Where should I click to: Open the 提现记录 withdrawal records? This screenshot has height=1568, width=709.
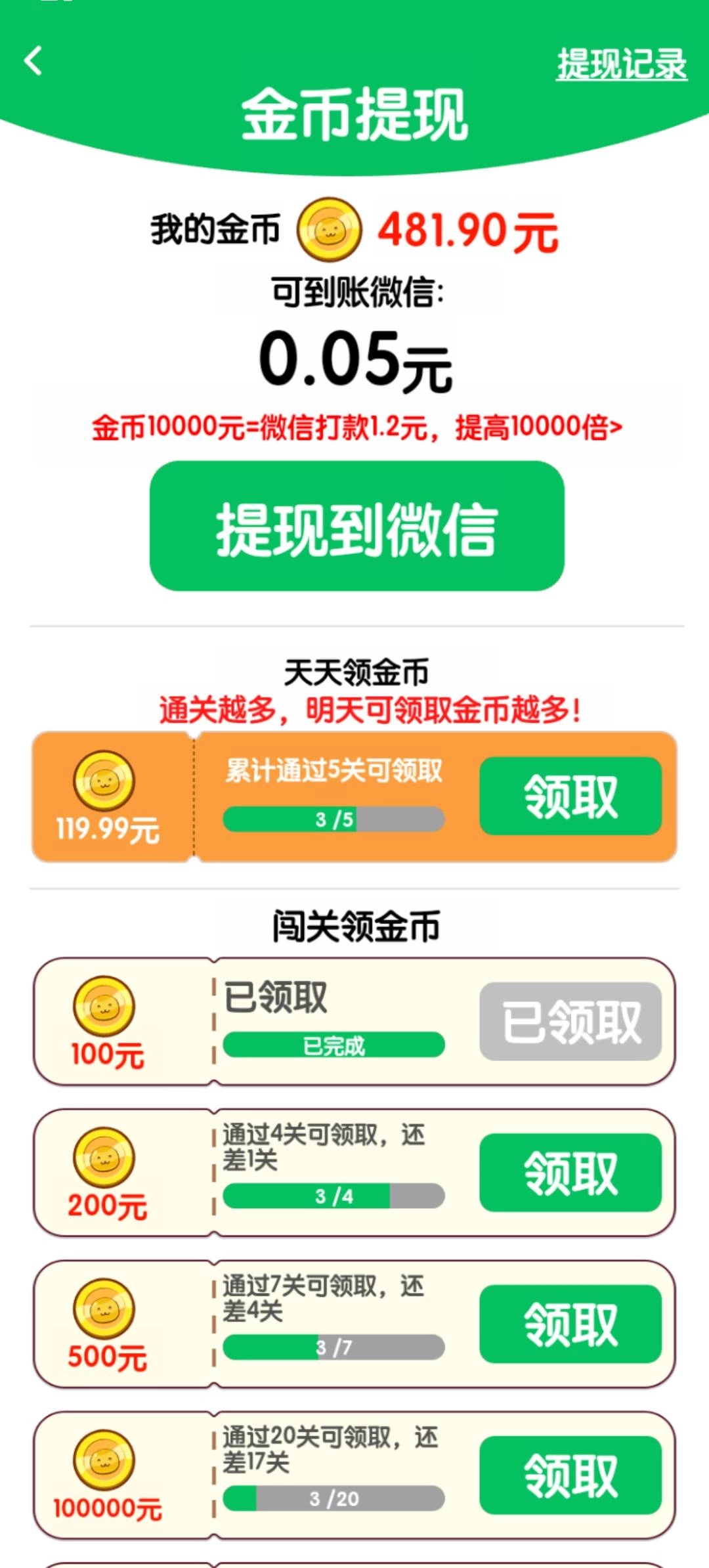point(622,63)
